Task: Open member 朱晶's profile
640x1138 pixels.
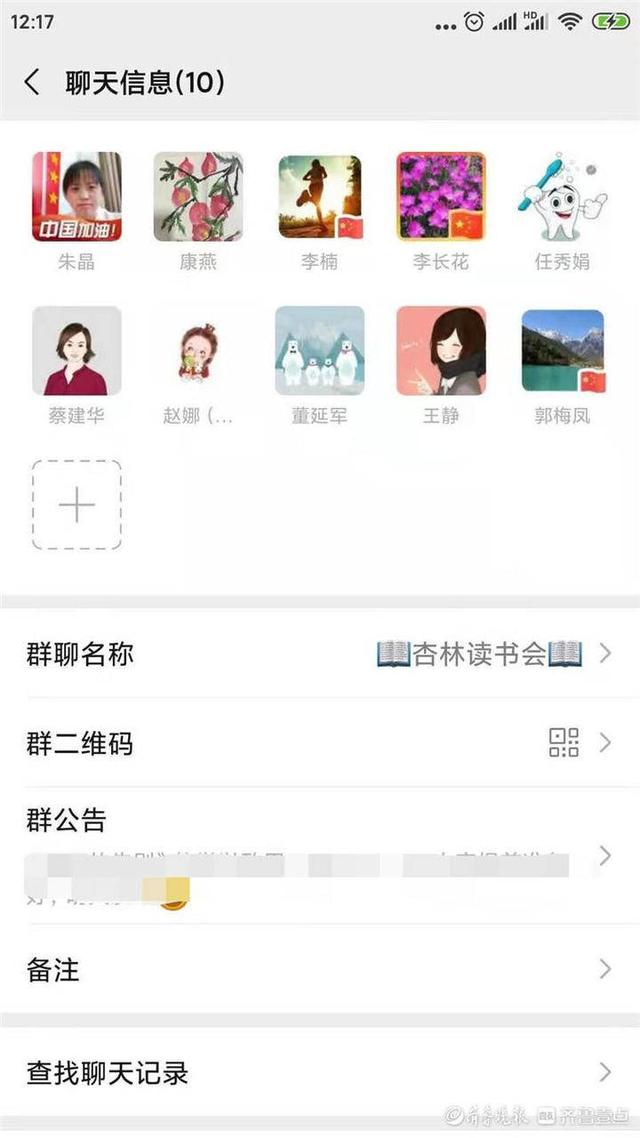Action: [x=77, y=197]
